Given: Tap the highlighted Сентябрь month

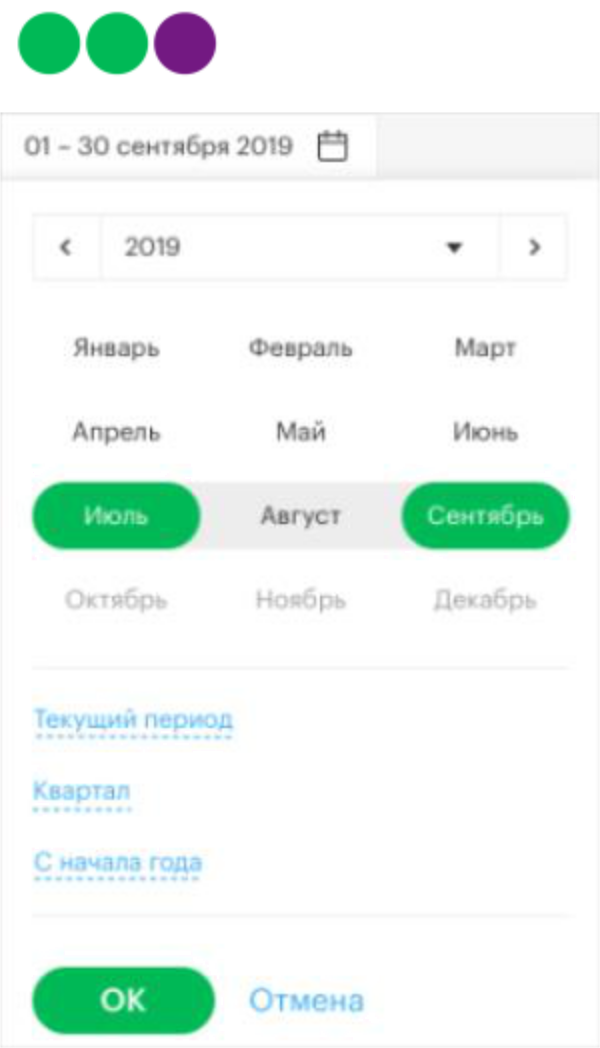Looking at the screenshot, I should click(x=485, y=516).
